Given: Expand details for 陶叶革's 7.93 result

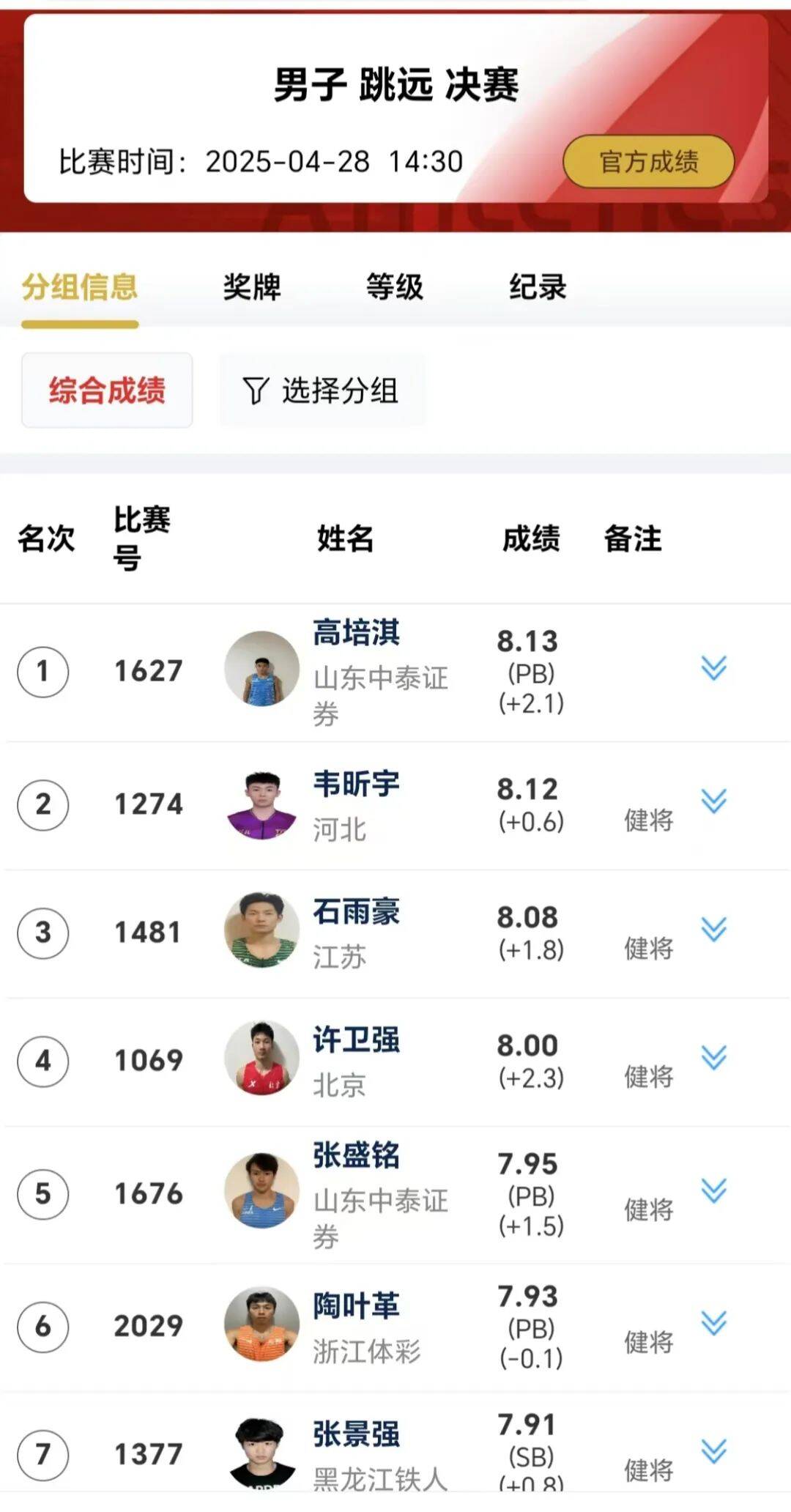Looking at the screenshot, I should pos(713,1323).
